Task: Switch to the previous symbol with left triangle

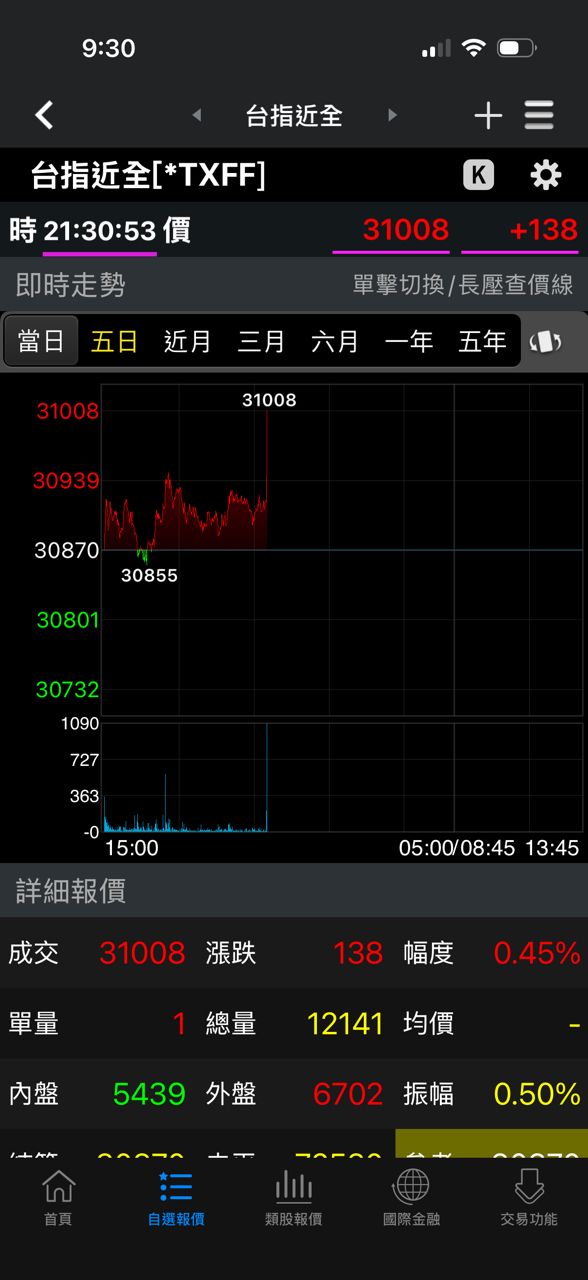Action: tap(197, 116)
